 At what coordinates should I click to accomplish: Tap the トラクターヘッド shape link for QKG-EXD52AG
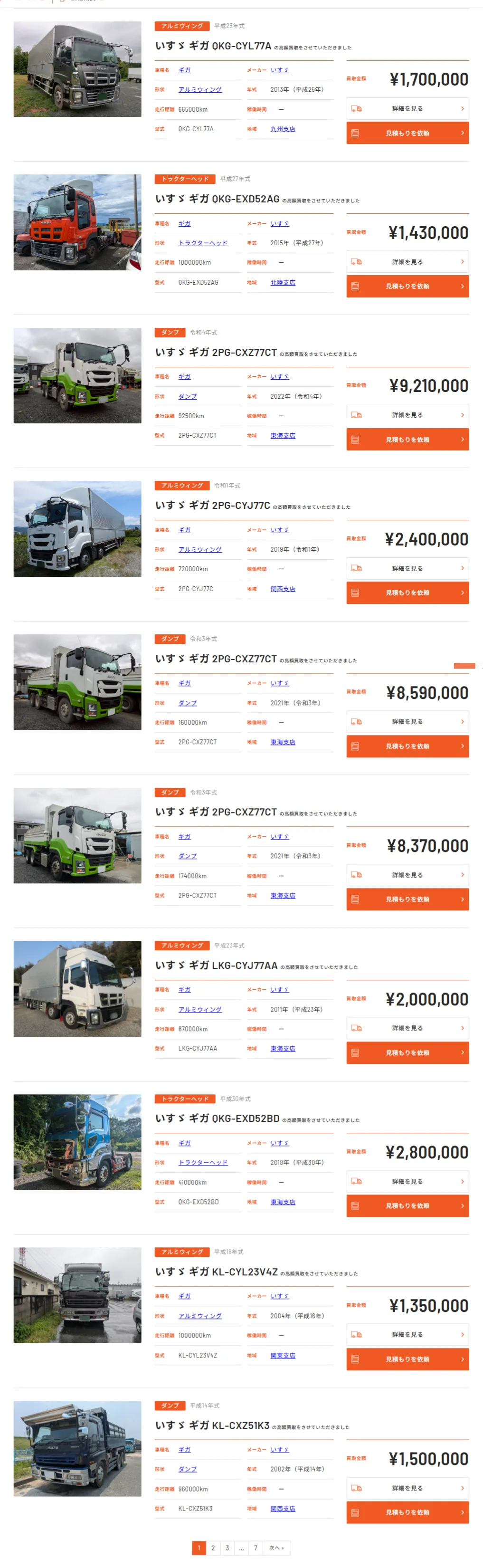pyautogui.click(x=203, y=243)
